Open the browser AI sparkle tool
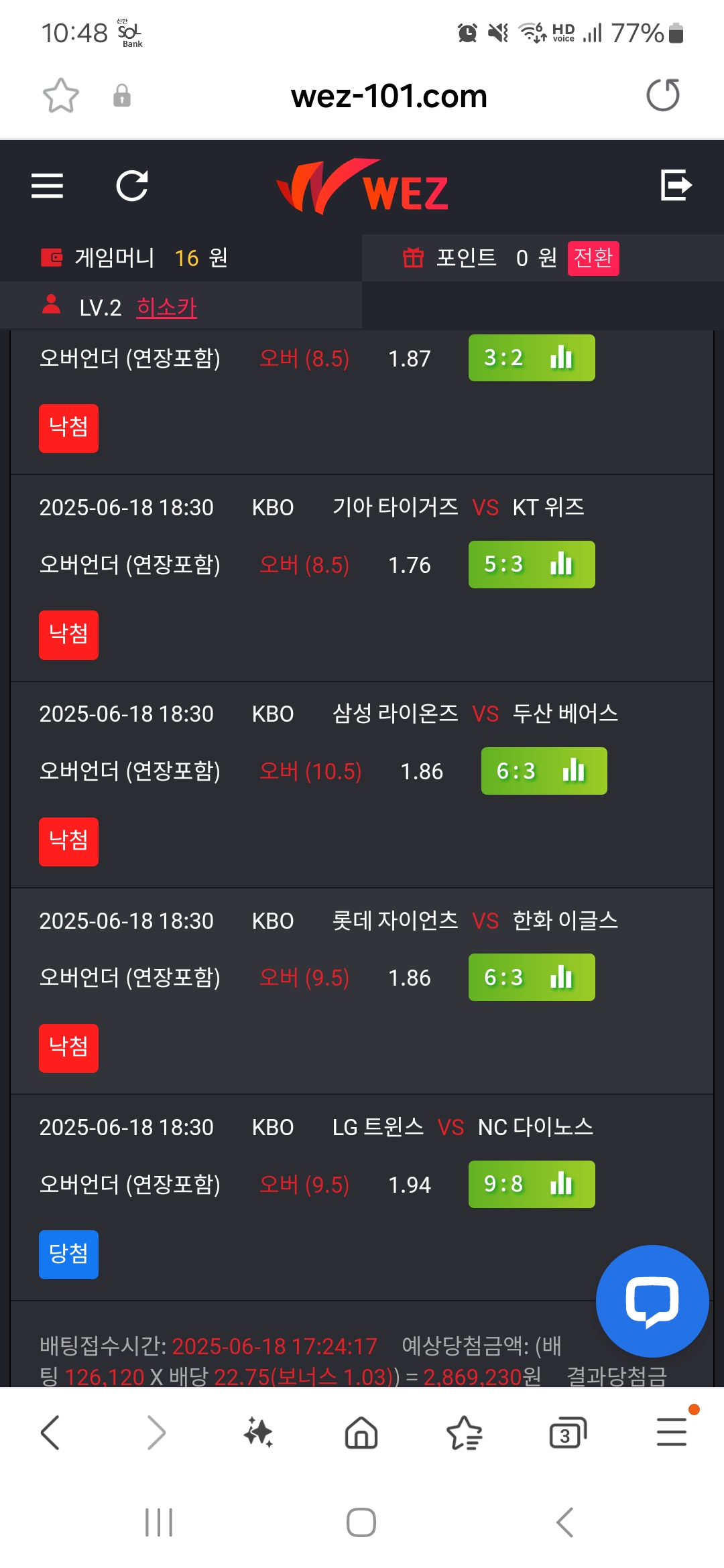Image resolution: width=724 pixels, height=1568 pixels. [259, 1433]
